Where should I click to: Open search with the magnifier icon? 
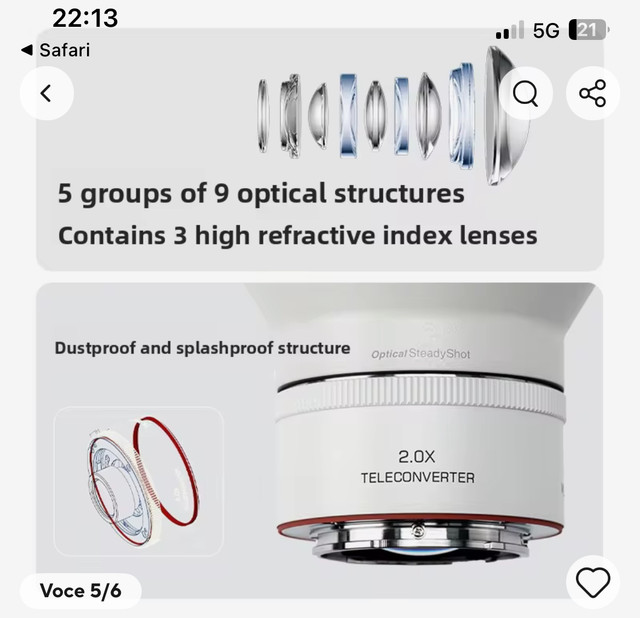[526, 94]
